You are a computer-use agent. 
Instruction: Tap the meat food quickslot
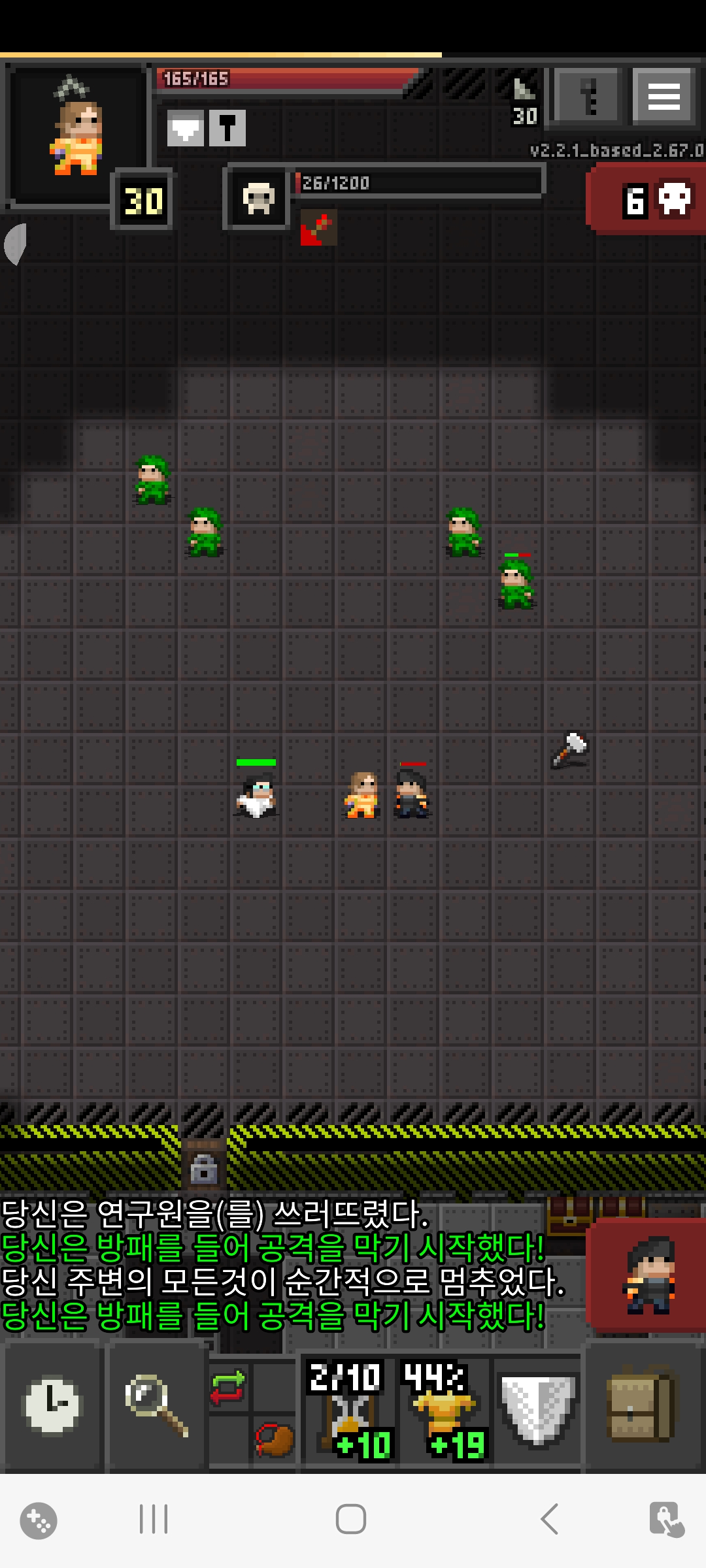click(275, 1439)
